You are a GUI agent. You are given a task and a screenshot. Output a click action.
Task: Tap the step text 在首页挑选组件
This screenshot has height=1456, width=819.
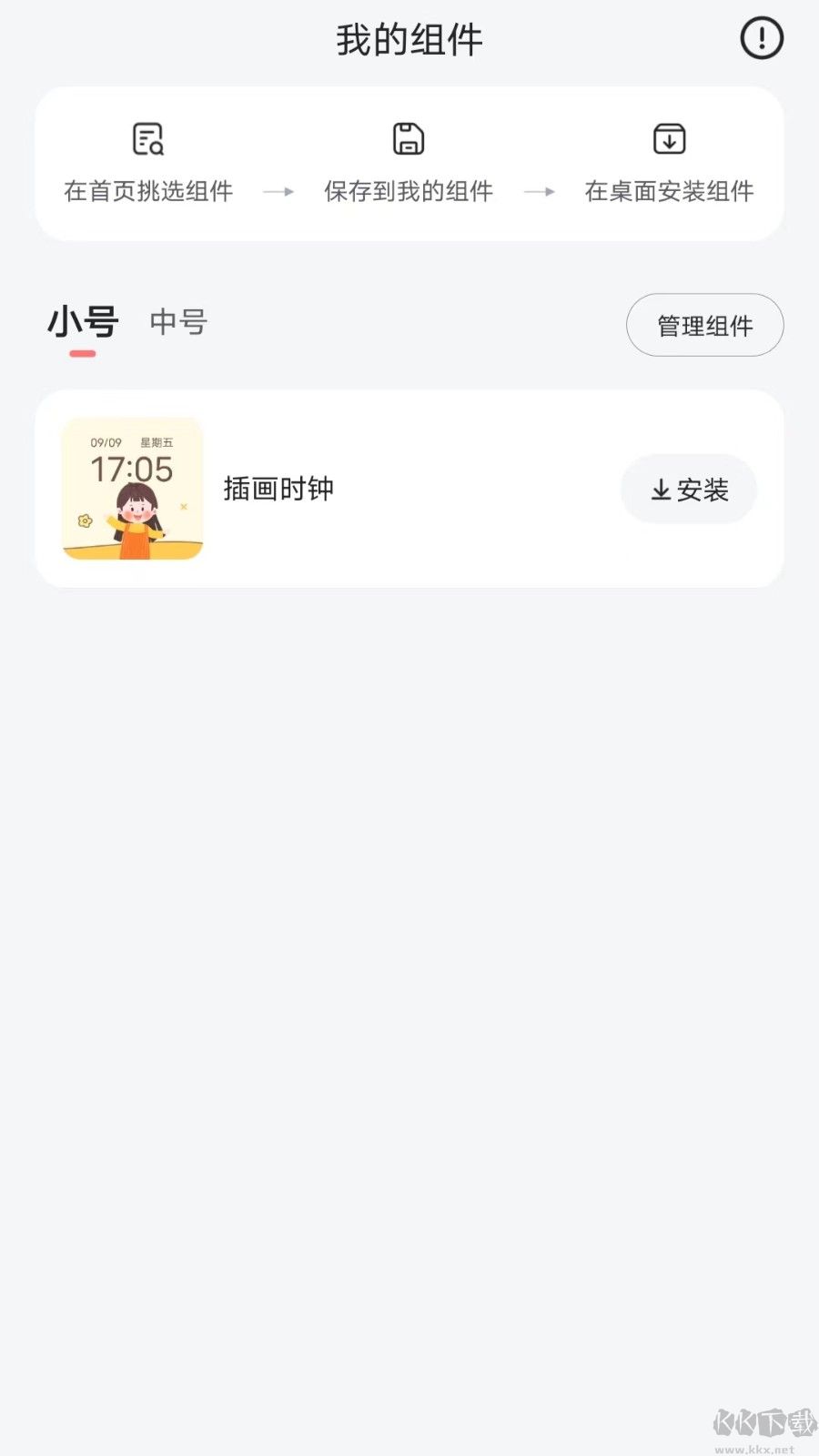tap(147, 191)
